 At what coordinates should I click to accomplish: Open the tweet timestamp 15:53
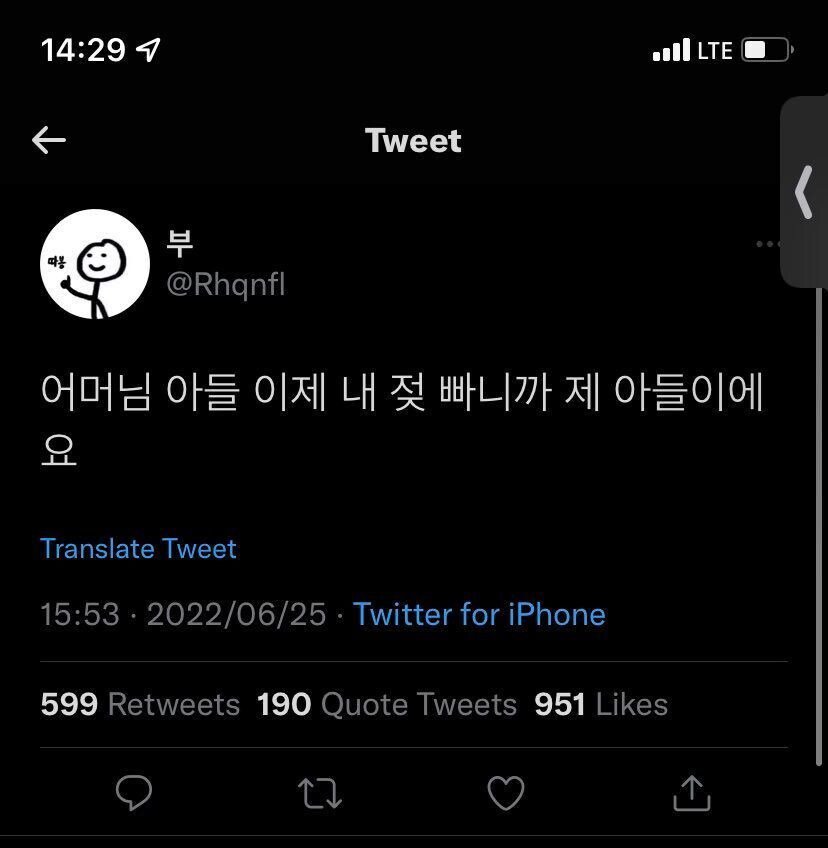tap(77, 614)
